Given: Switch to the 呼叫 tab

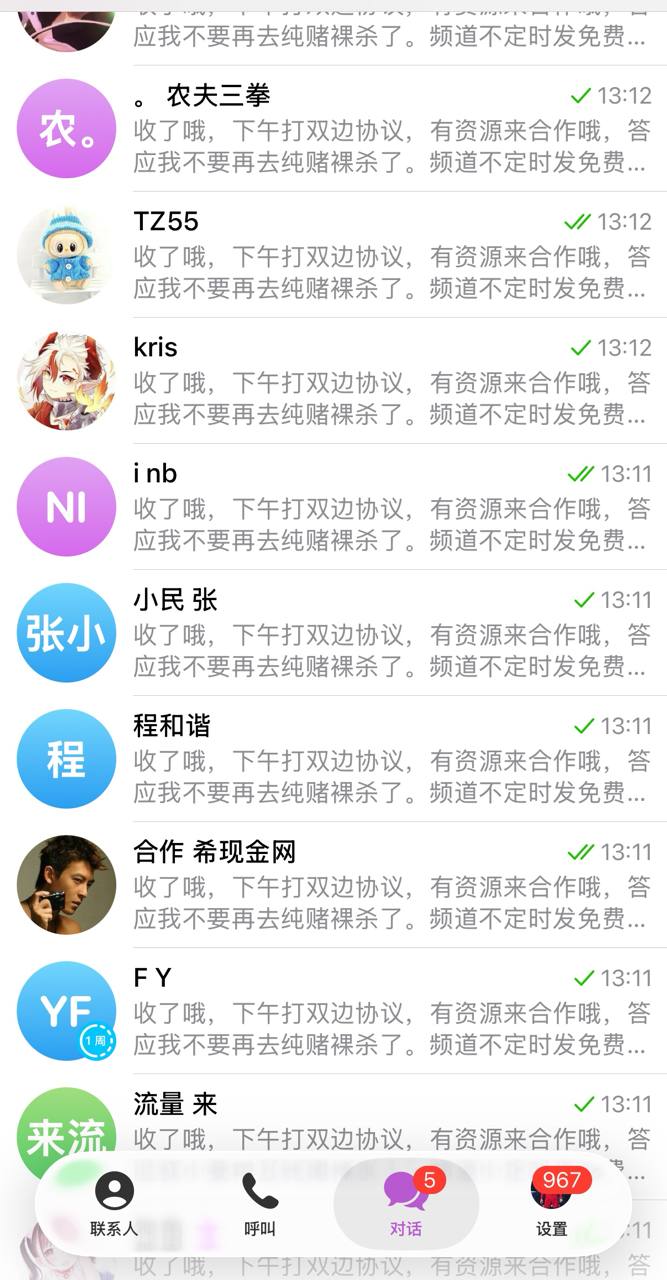Looking at the screenshot, I should point(260,1204).
